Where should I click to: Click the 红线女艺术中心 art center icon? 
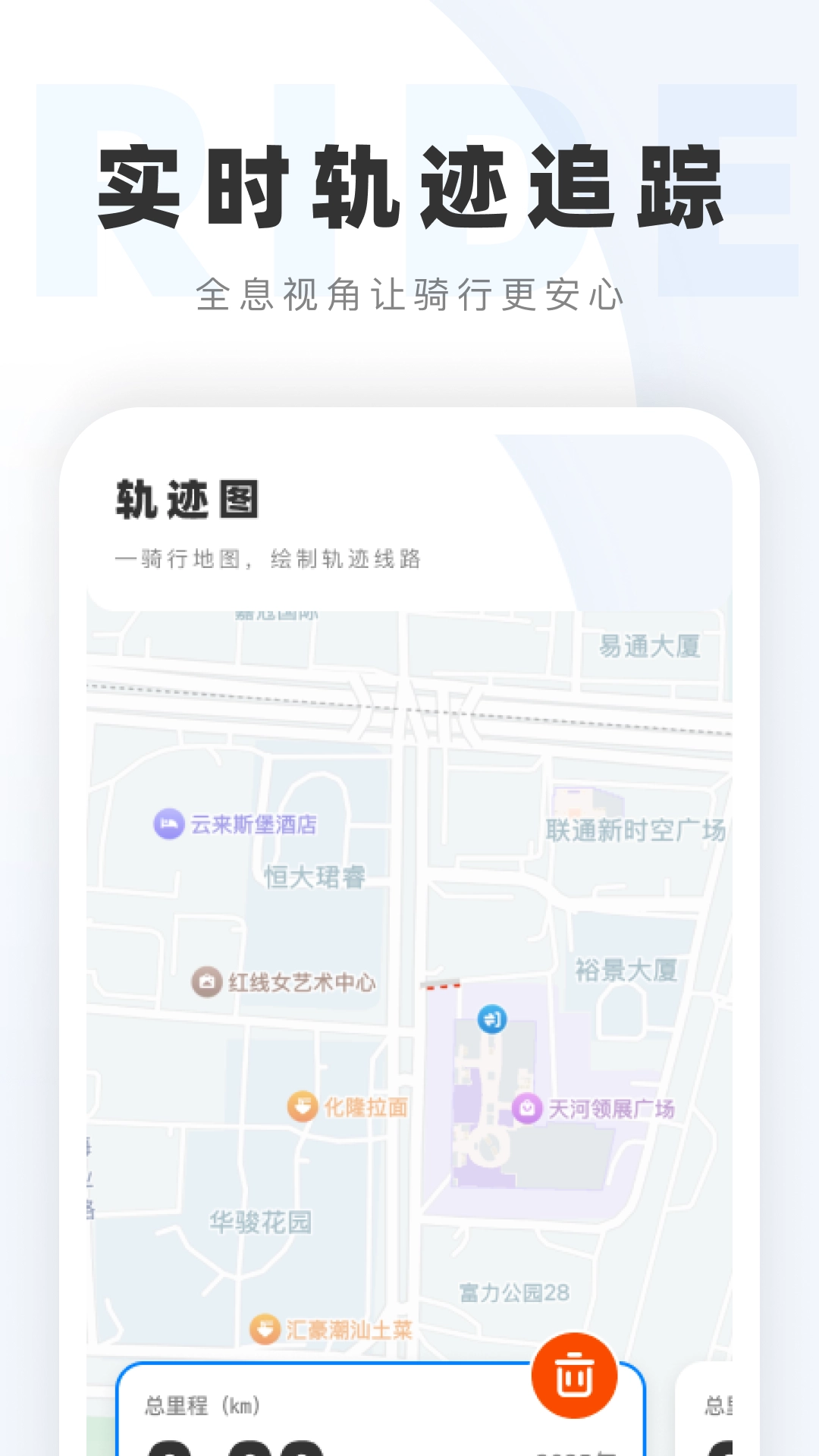206,980
